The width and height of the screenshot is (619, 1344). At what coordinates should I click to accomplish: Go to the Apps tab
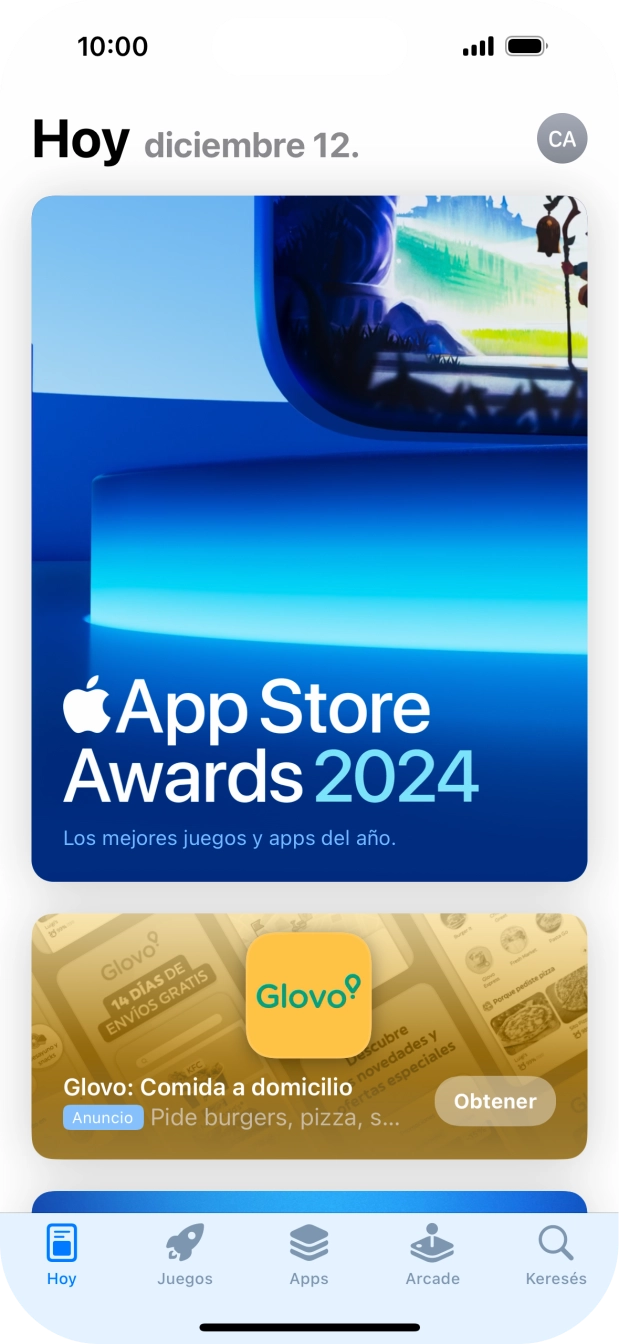coord(309,1255)
